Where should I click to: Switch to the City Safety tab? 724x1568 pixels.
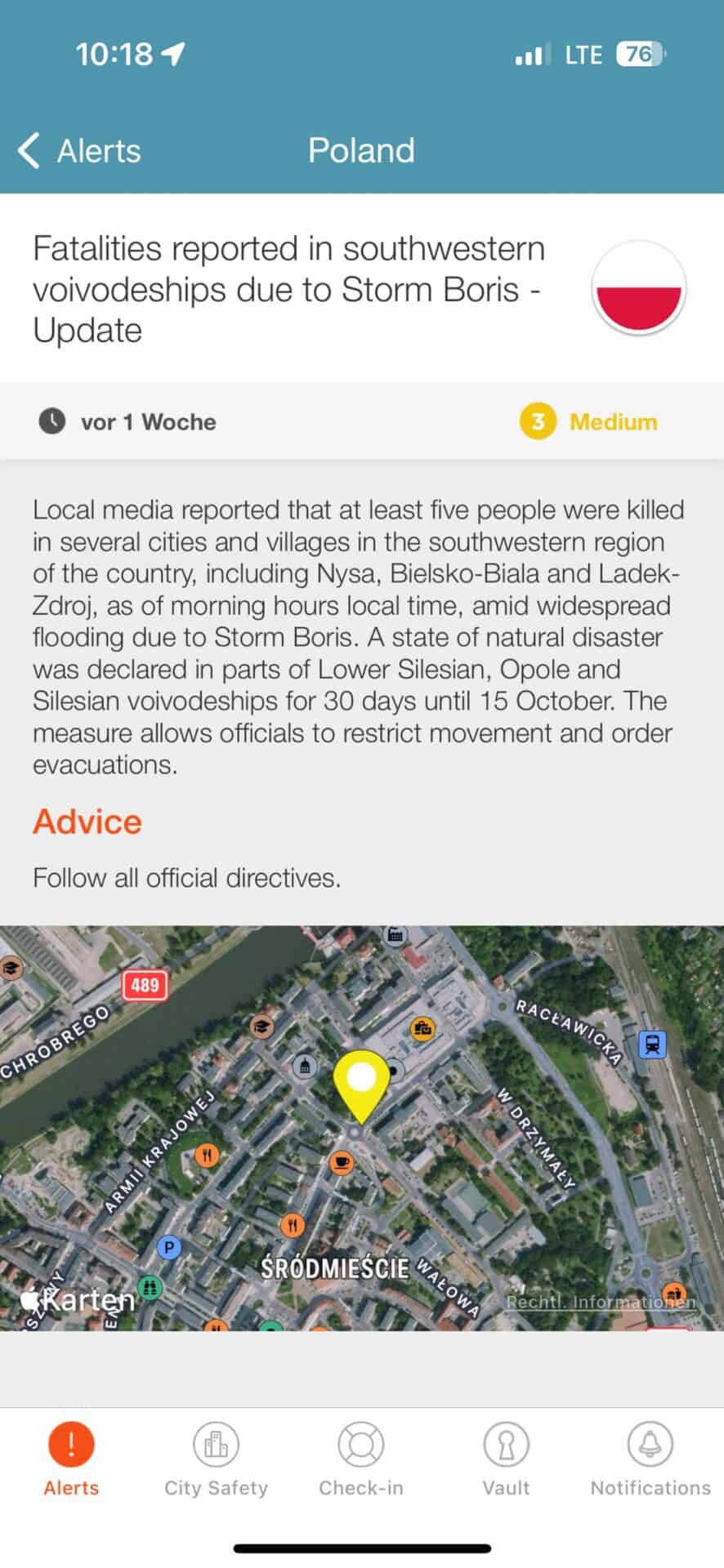pyautogui.click(x=216, y=1459)
